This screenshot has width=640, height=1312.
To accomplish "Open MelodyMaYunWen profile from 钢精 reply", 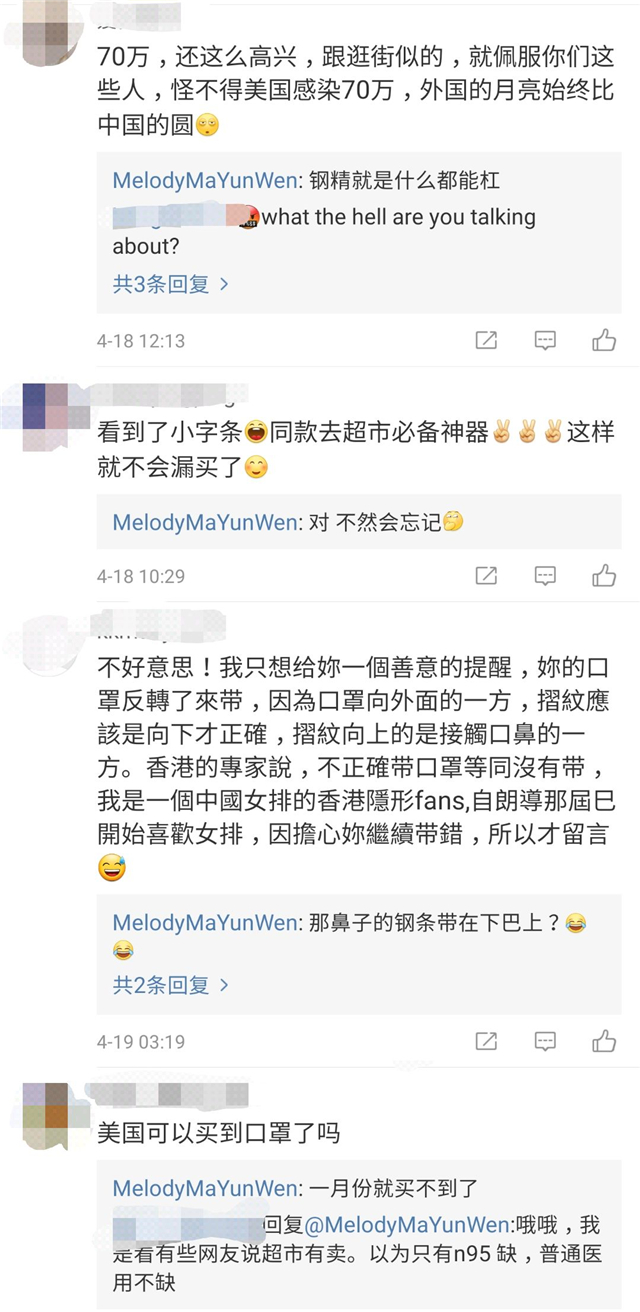I will [x=204, y=181].
